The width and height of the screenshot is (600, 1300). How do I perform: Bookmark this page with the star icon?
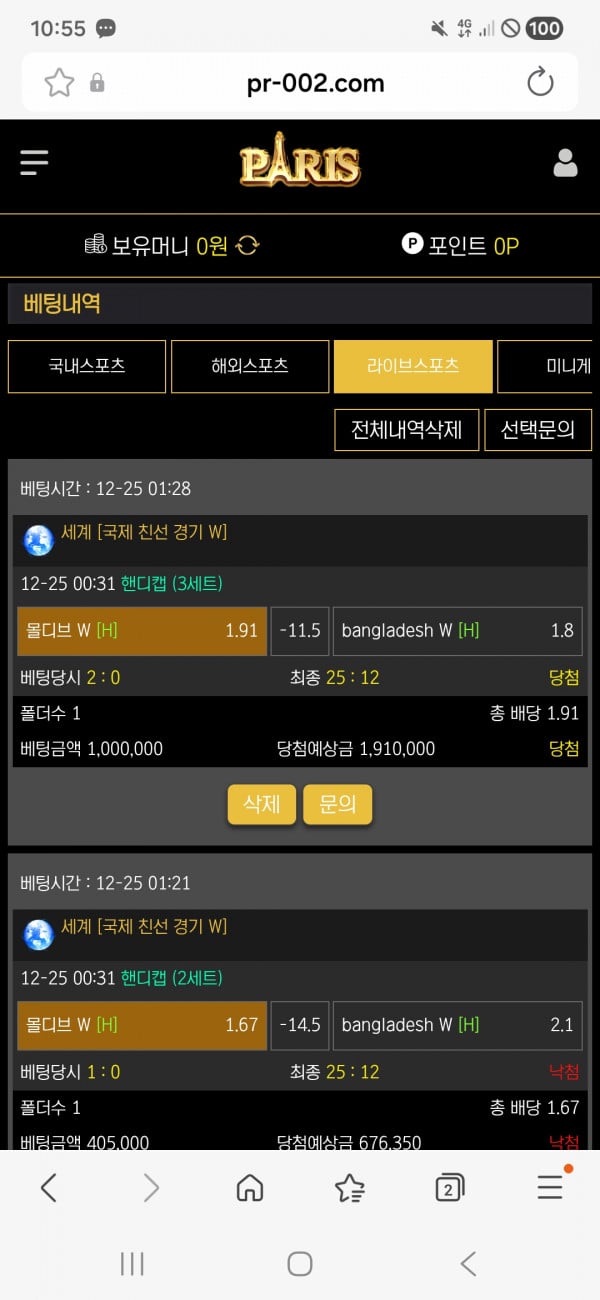[59, 82]
